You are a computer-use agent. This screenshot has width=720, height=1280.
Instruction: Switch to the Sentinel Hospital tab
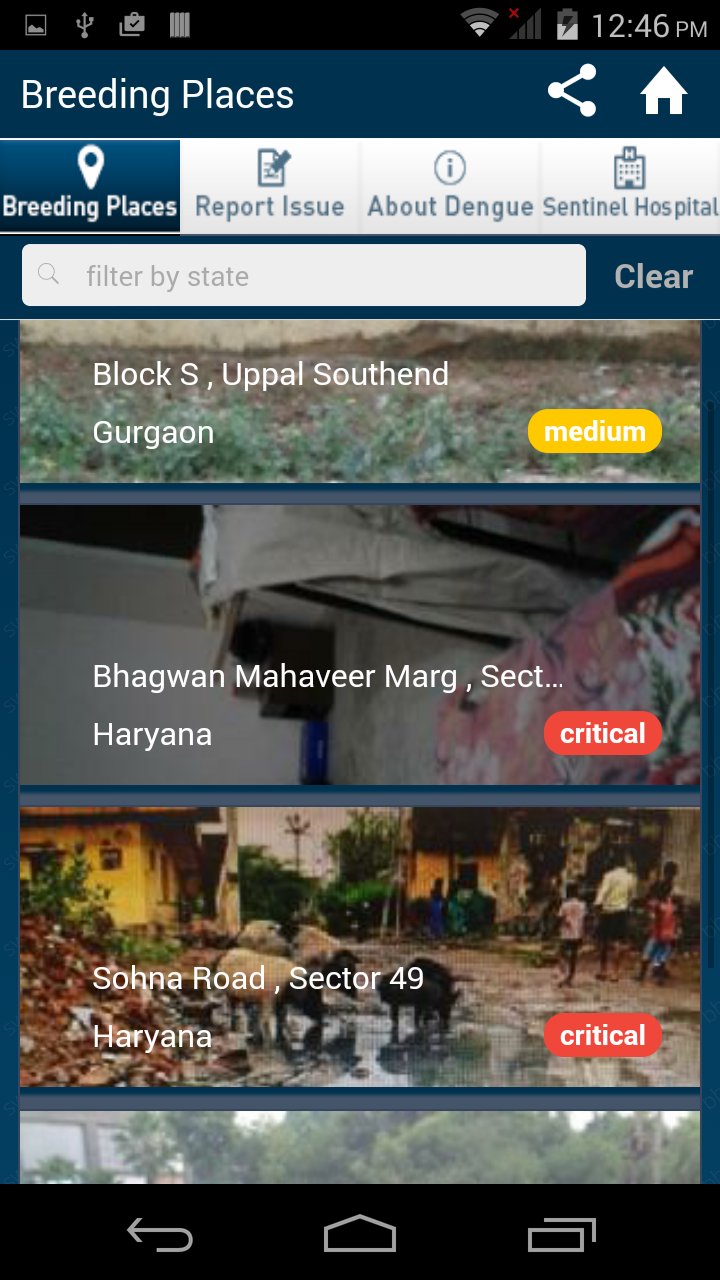(630, 187)
